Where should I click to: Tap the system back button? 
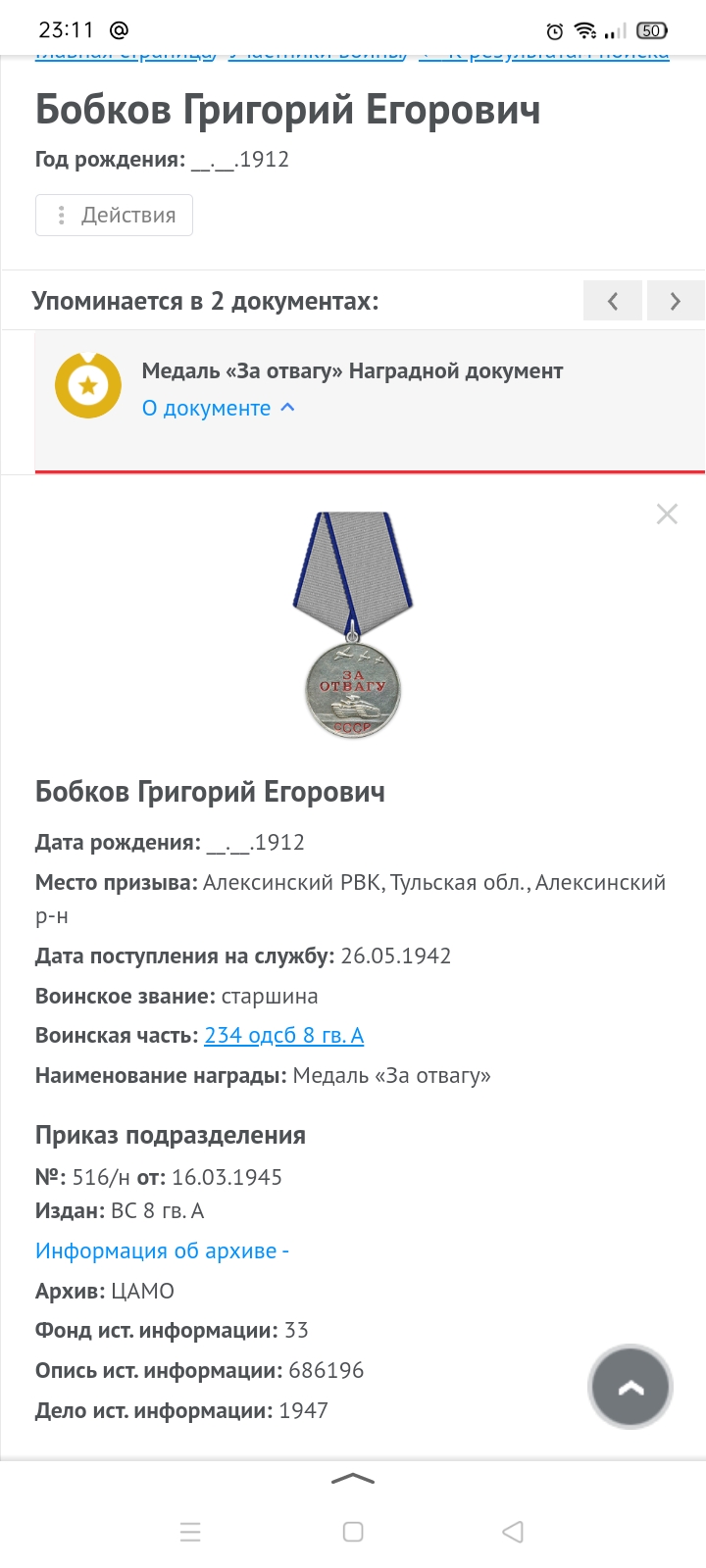click(513, 1532)
